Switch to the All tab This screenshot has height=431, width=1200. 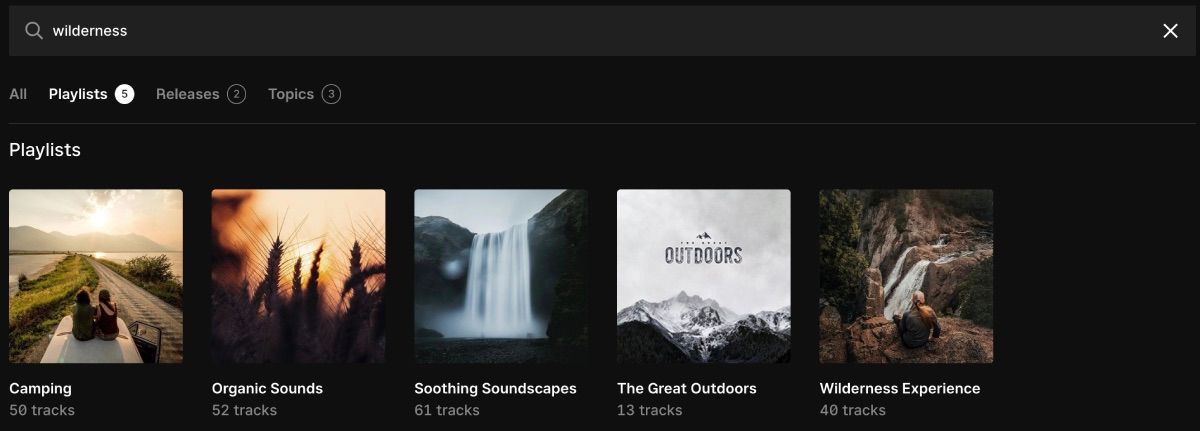point(18,94)
